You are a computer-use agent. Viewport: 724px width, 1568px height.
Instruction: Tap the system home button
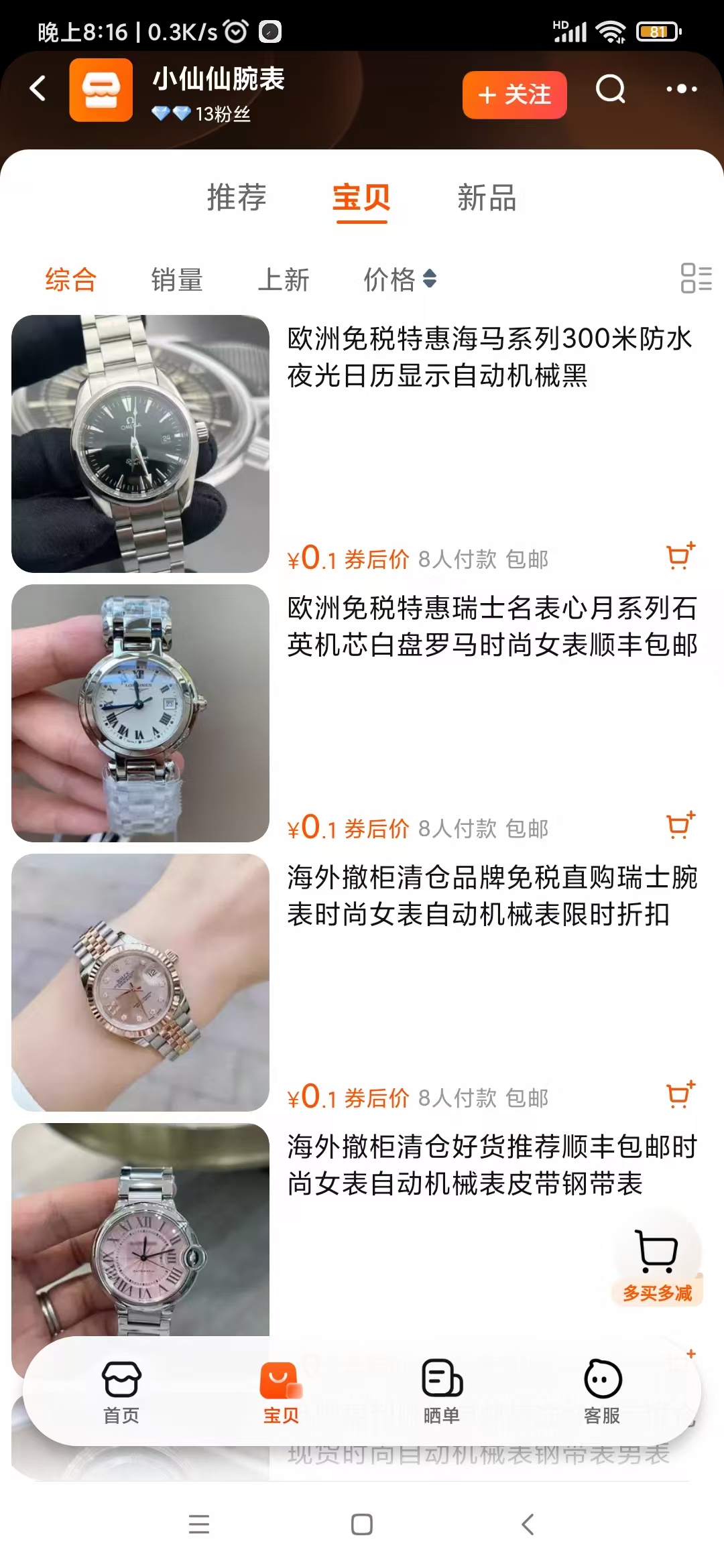click(362, 1524)
